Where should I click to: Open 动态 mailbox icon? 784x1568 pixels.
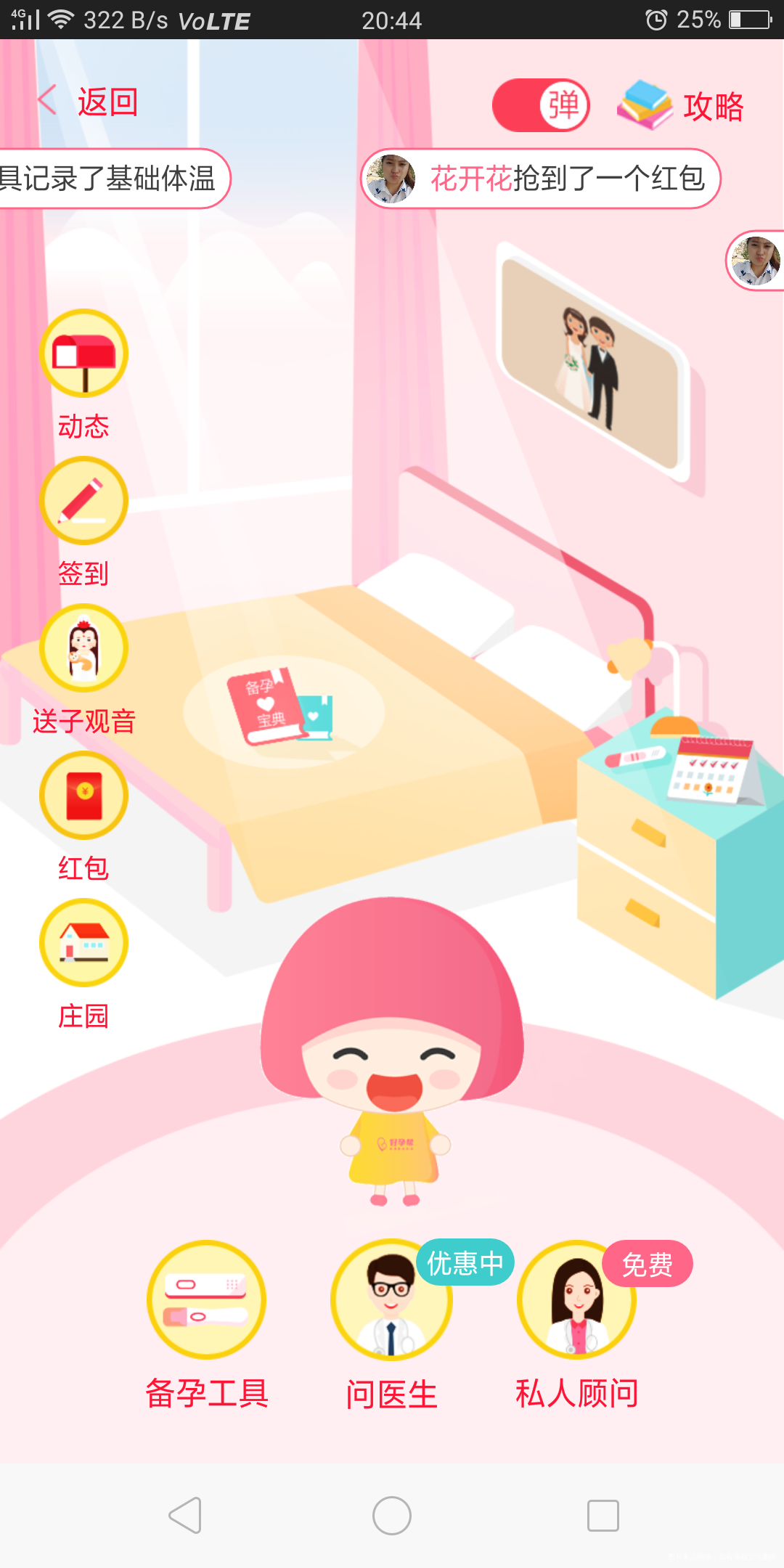83,354
